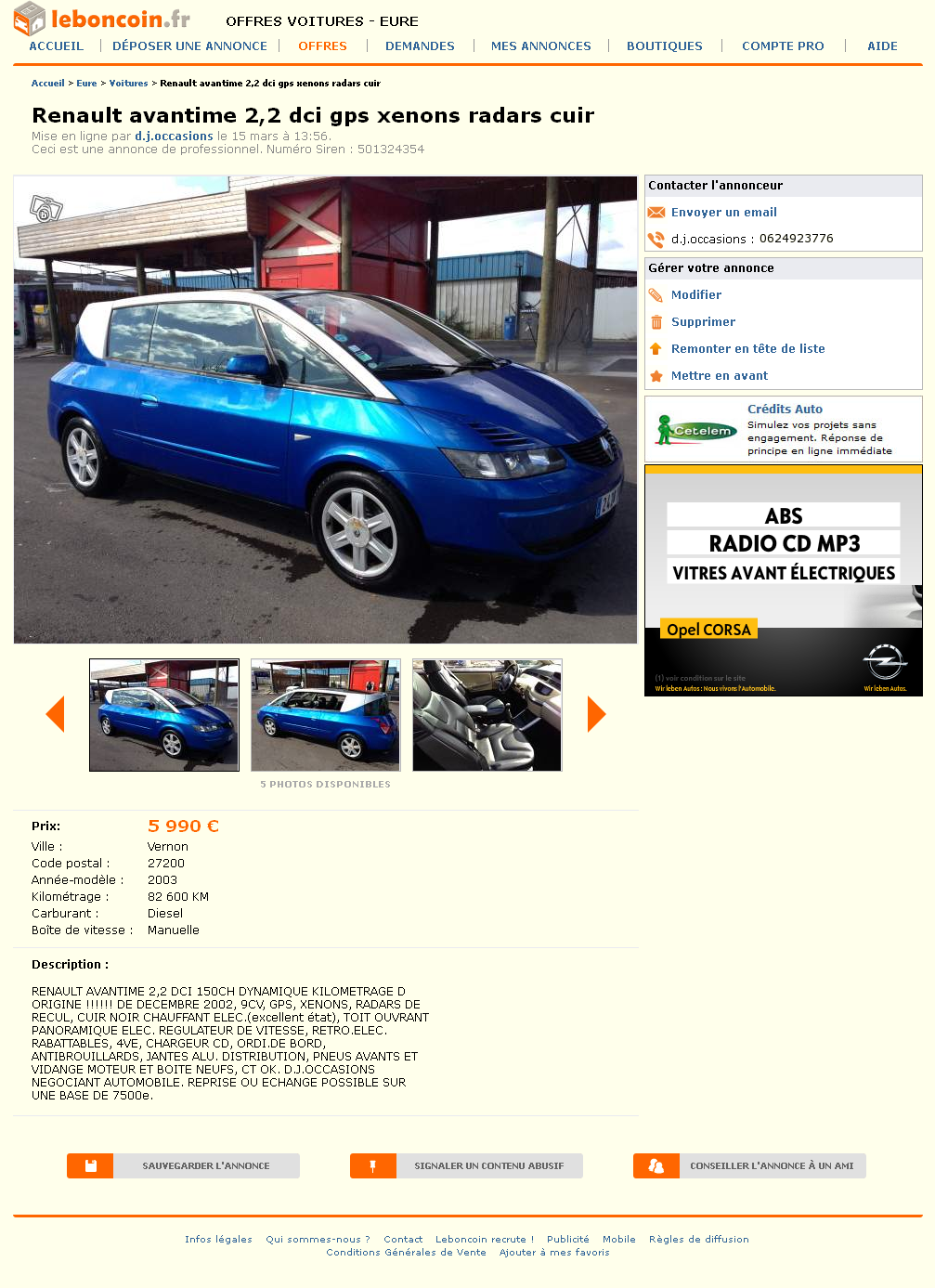
Task: Switch to the DEMANDES tab
Action: [420, 46]
